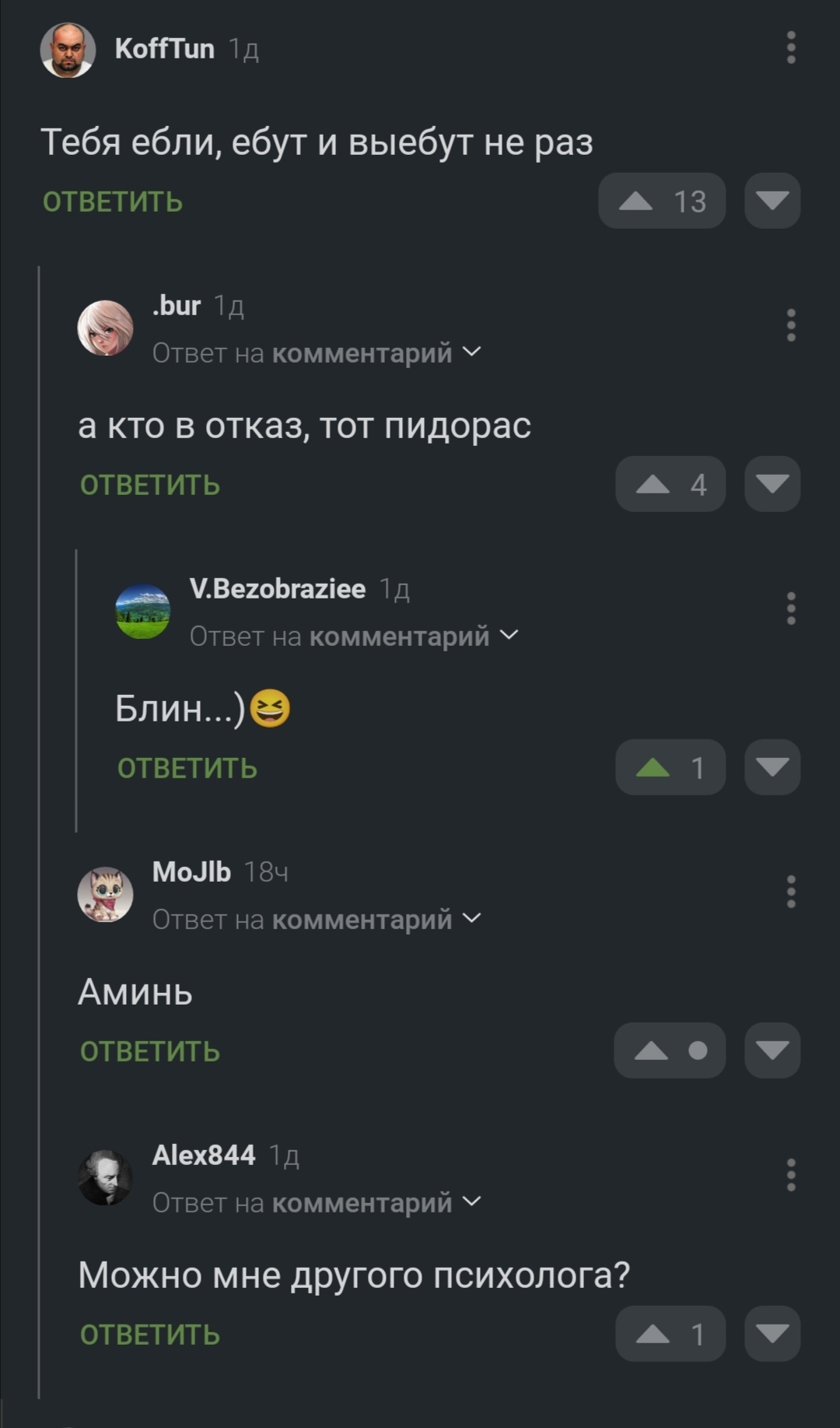Image resolution: width=840 pixels, height=1428 pixels.
Task: Reply to KoffTun's comment
Action: click(113, 202)
